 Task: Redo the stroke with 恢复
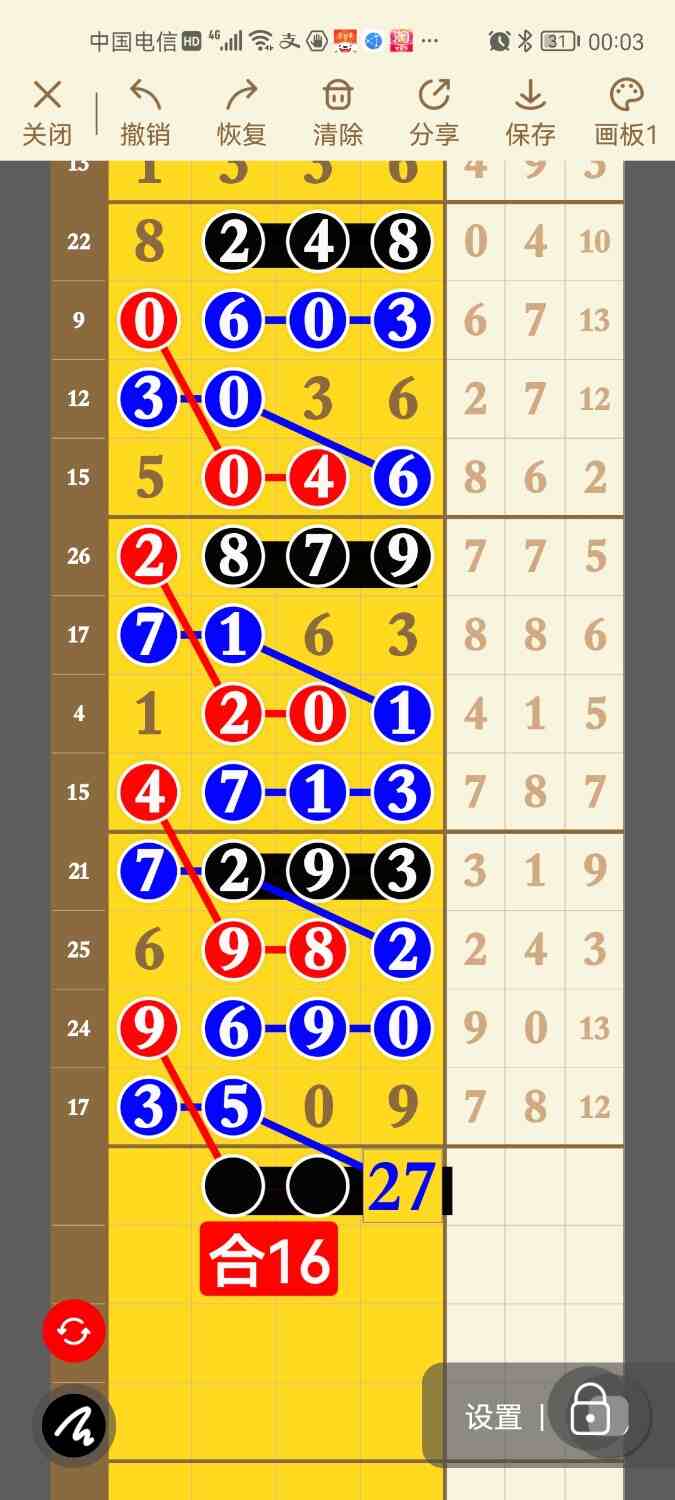241,114
